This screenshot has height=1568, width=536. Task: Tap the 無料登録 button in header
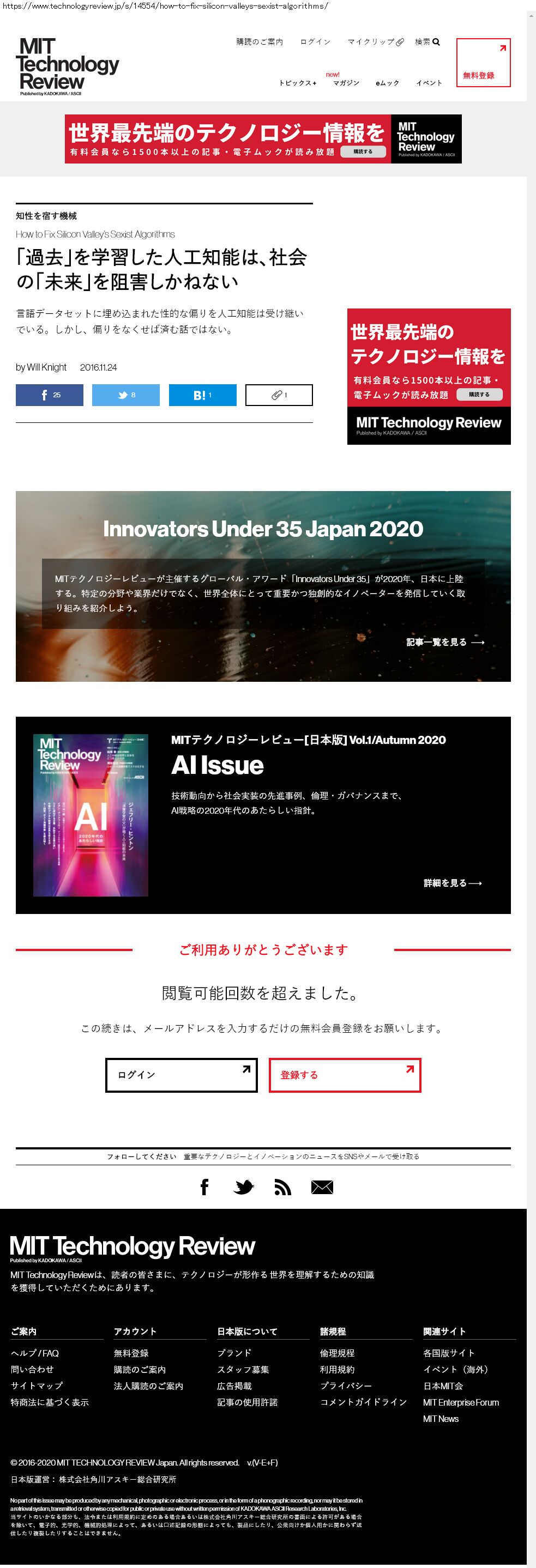(x=483, y=63)
